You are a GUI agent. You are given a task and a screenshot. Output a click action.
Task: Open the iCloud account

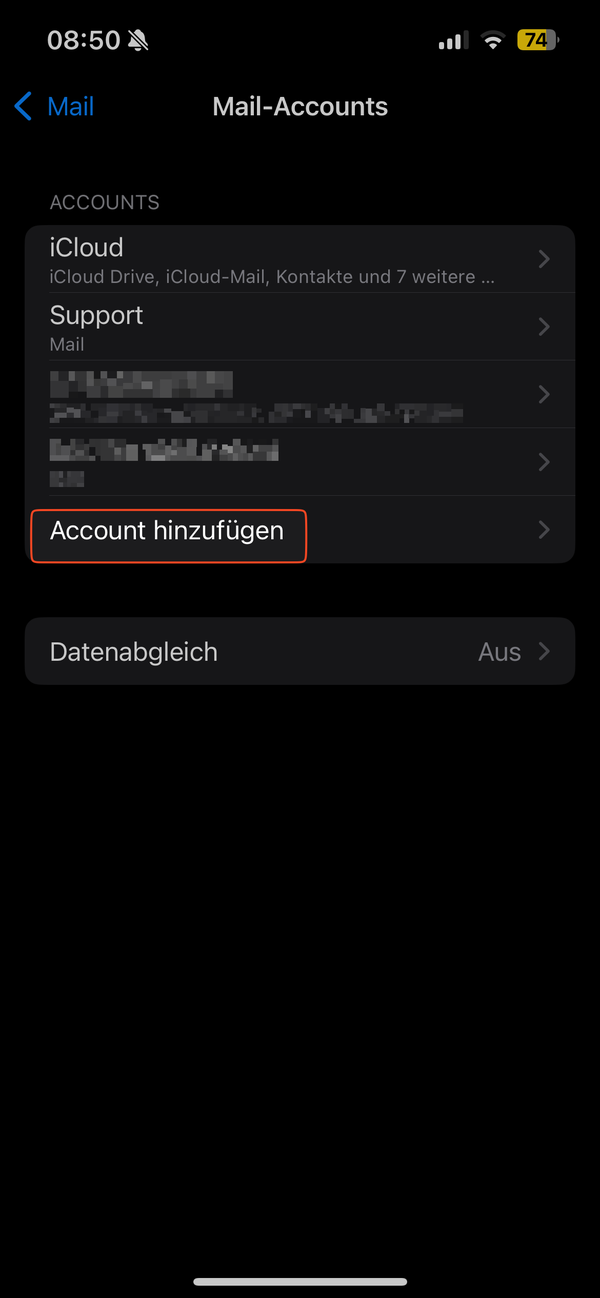coord(300,259)
